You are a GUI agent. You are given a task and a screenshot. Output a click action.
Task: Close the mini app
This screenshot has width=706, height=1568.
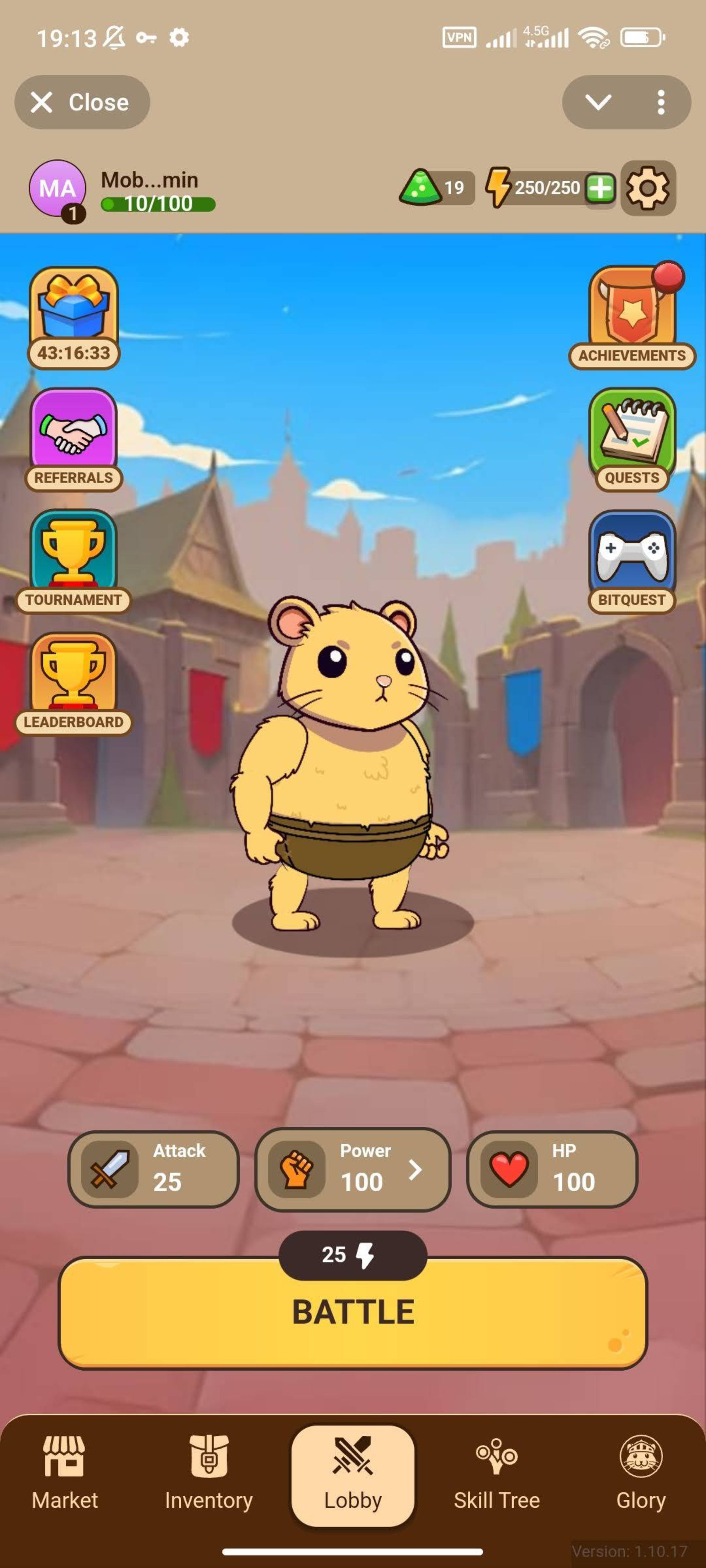click(82, 102)
